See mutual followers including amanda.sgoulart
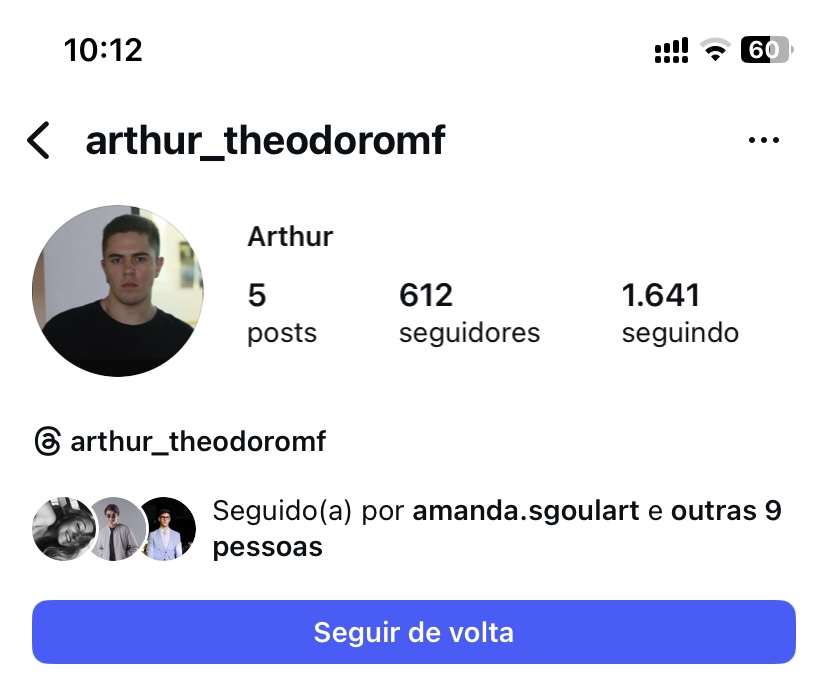Image resolution: width=828 pixels, height=698 pixels. tap(496, 529)
